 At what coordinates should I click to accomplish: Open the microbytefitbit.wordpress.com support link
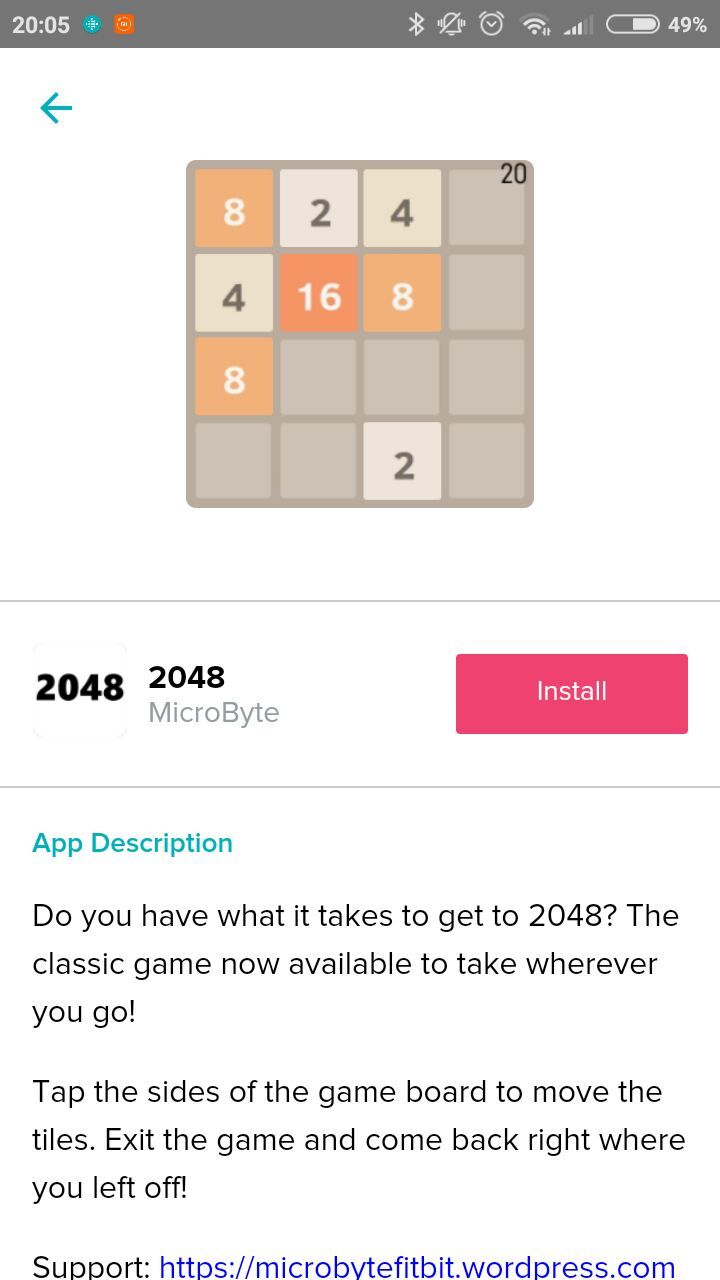[416, 1266]
